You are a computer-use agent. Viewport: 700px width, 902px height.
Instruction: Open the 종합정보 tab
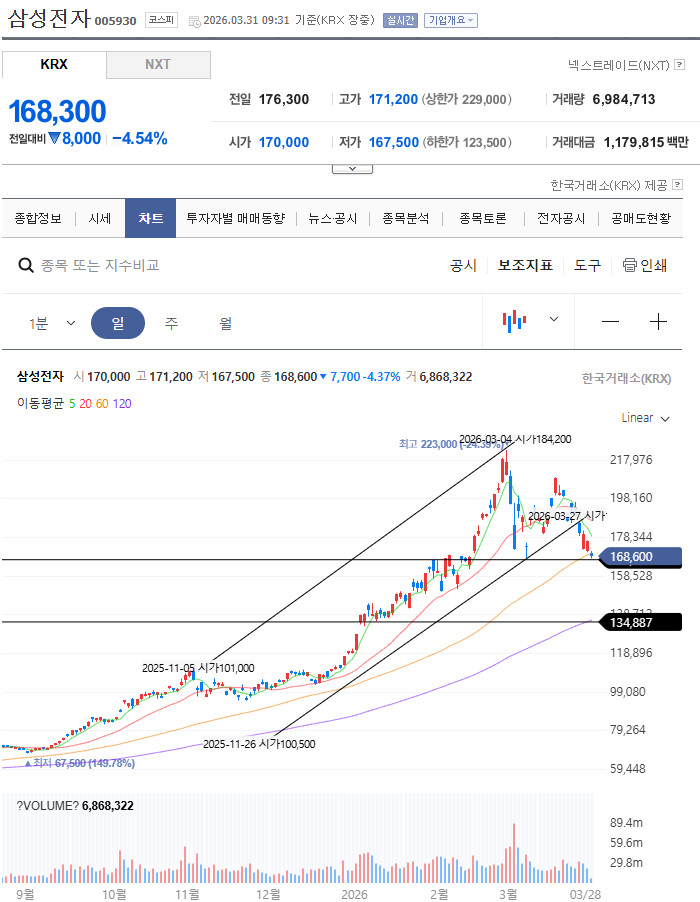point(38,219)
